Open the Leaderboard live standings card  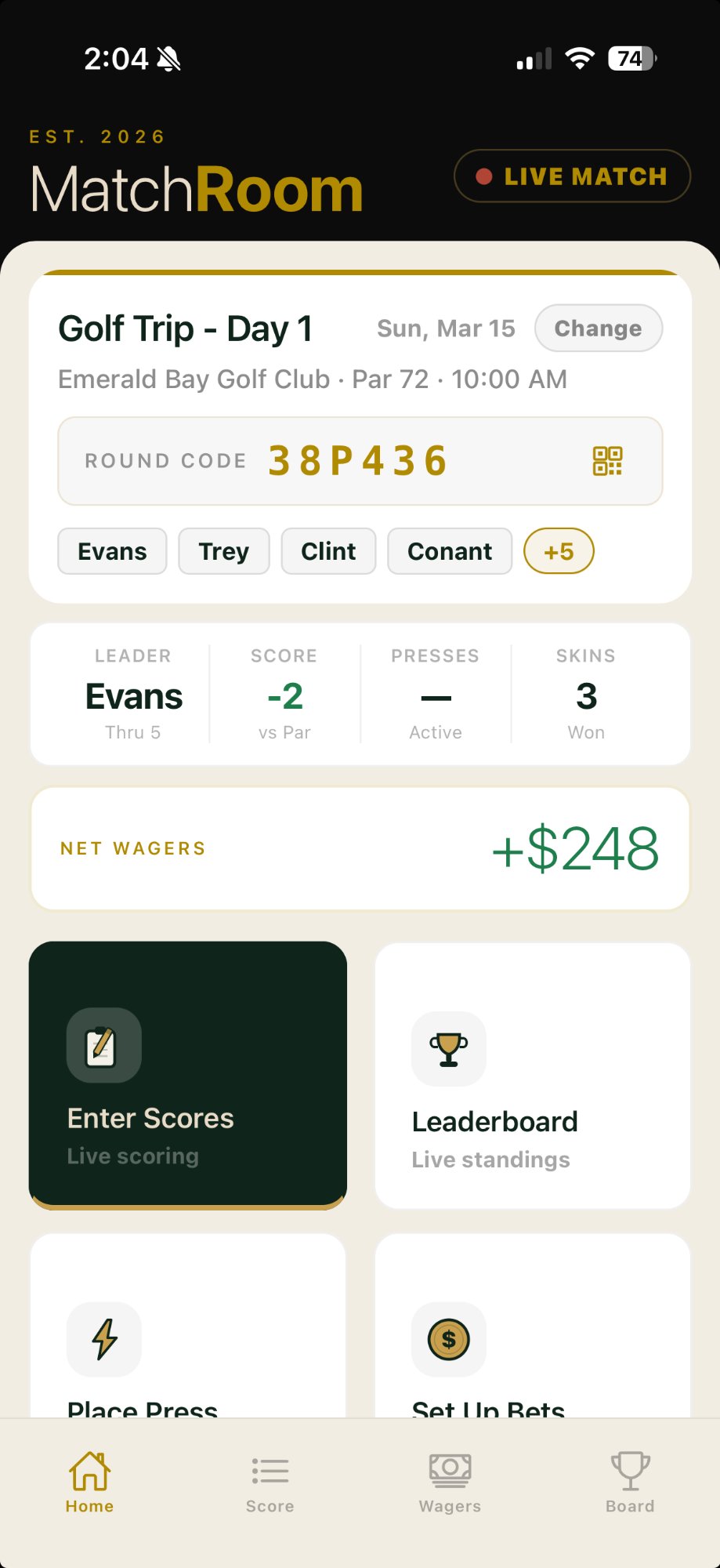point(533,1075)
